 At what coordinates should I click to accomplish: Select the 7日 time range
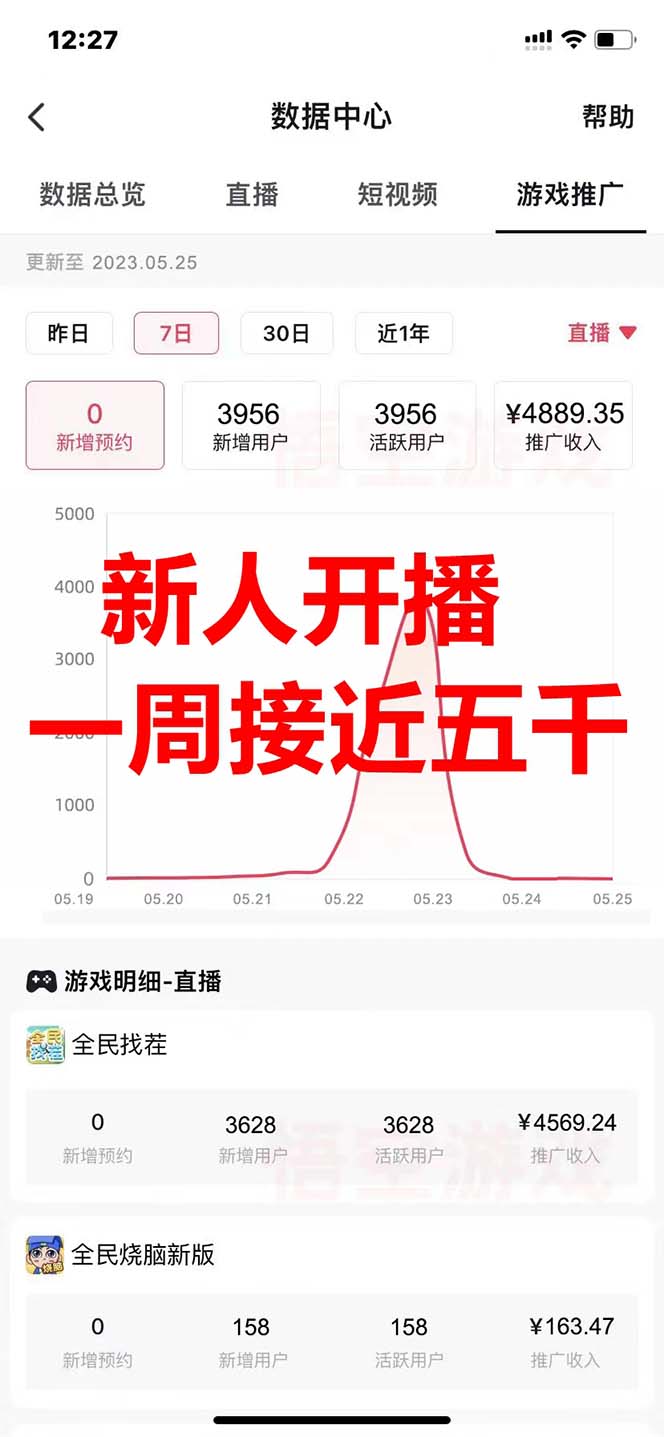click(x=176, y=333)
